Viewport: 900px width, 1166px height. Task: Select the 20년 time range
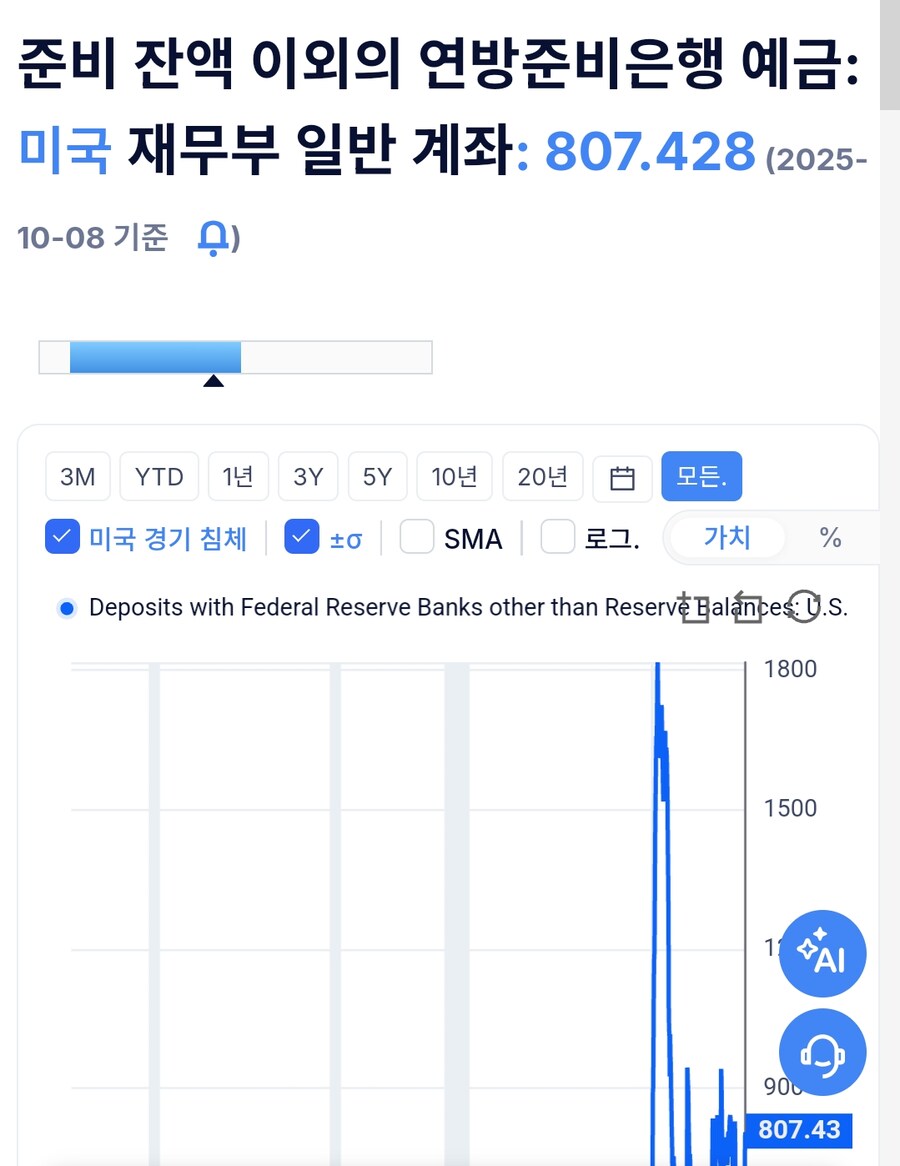(x=542, y=477)
